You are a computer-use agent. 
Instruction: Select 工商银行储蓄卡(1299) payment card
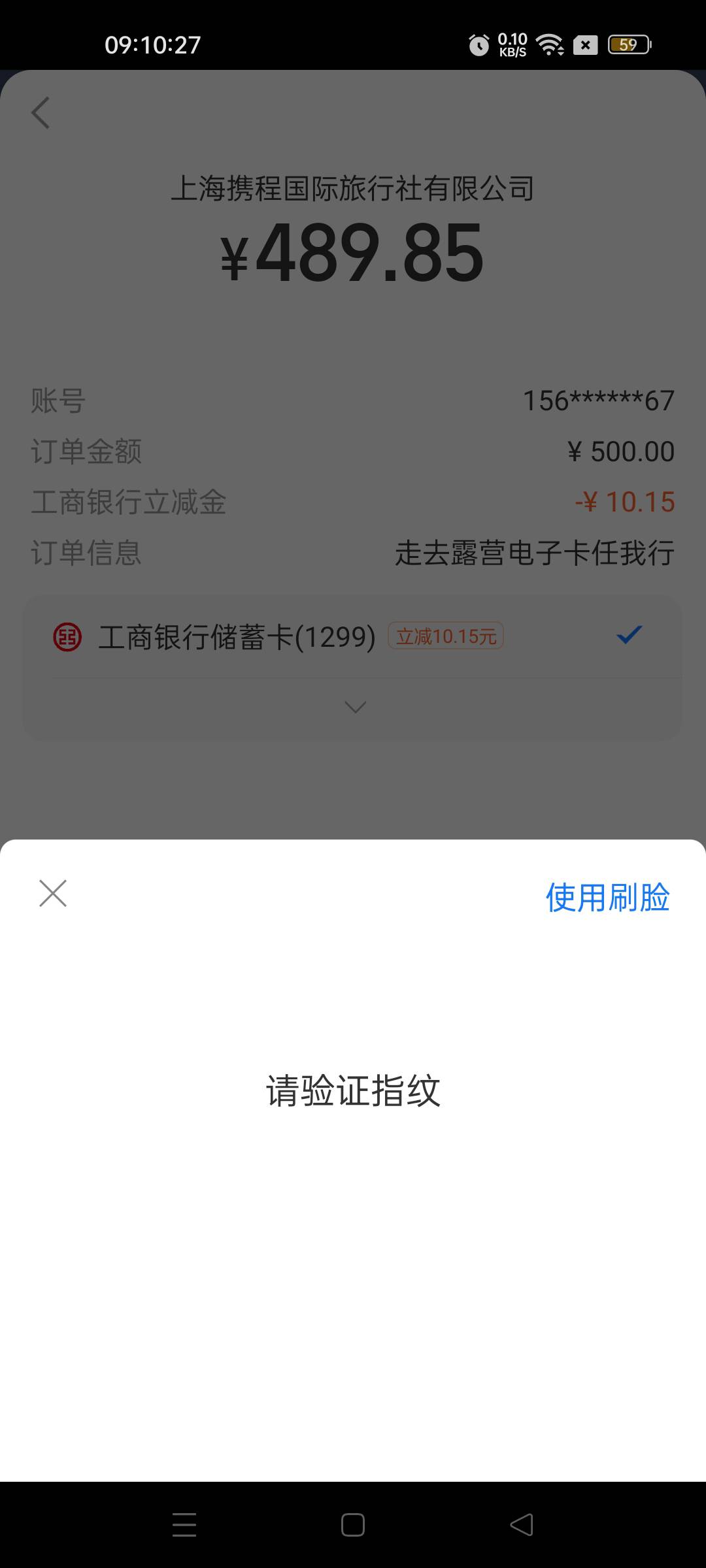point(353,636)
